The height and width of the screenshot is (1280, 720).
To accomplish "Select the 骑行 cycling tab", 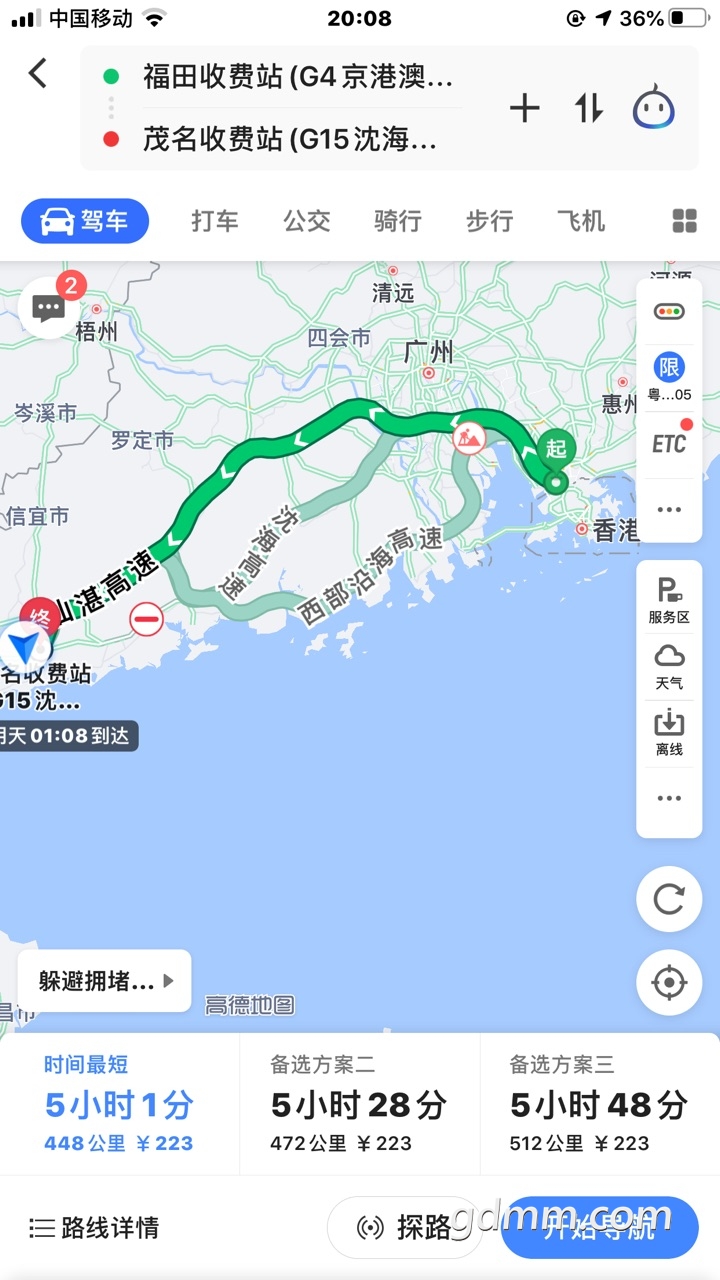I will (x=398, y=221).
